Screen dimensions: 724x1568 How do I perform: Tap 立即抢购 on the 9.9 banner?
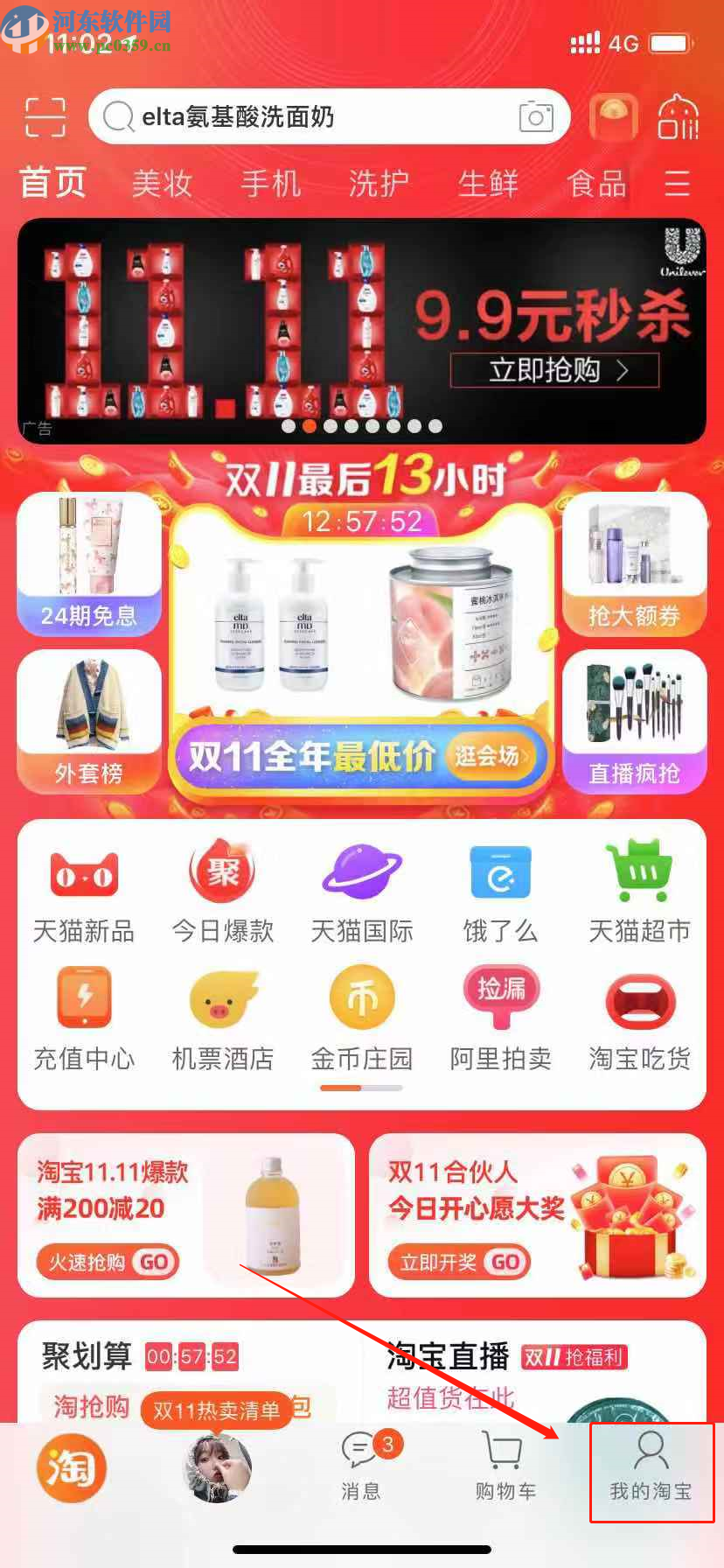click(x=554, y=371)
